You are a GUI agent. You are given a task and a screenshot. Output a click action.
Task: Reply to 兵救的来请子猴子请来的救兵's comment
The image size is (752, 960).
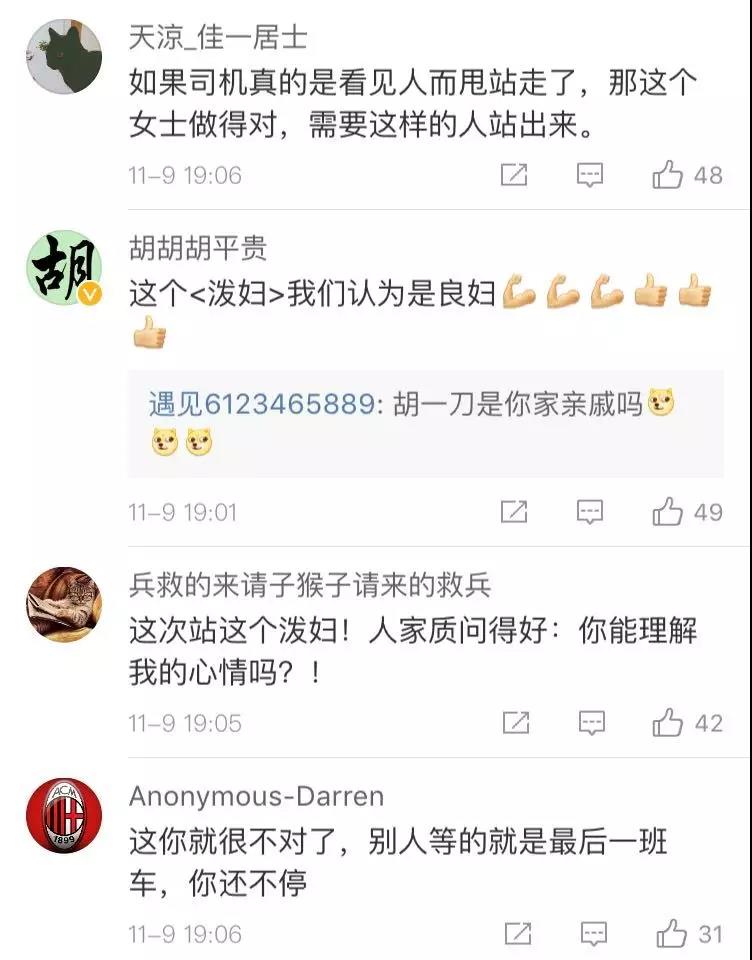pyautogui.click(x=593, y=723)
